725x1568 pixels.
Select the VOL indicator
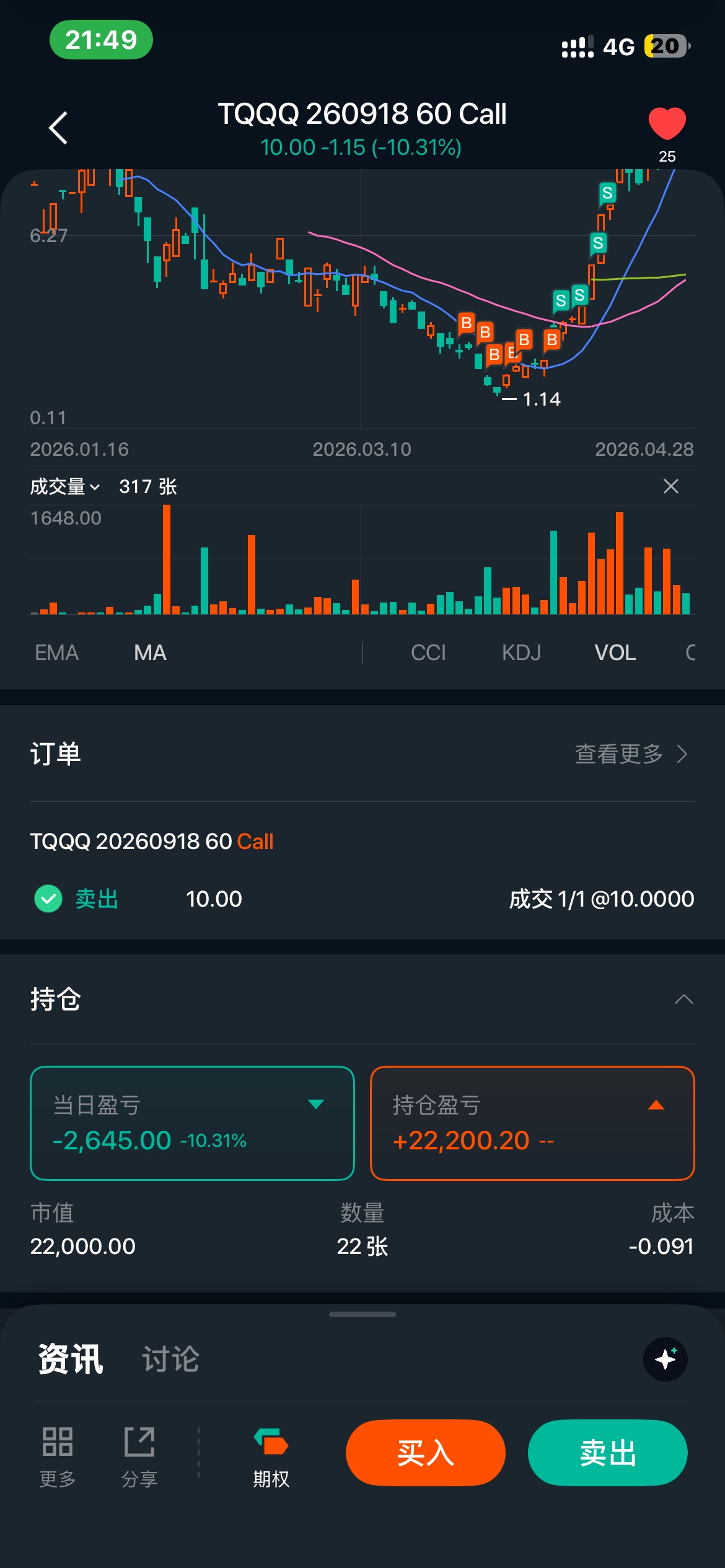pos(615,653)
